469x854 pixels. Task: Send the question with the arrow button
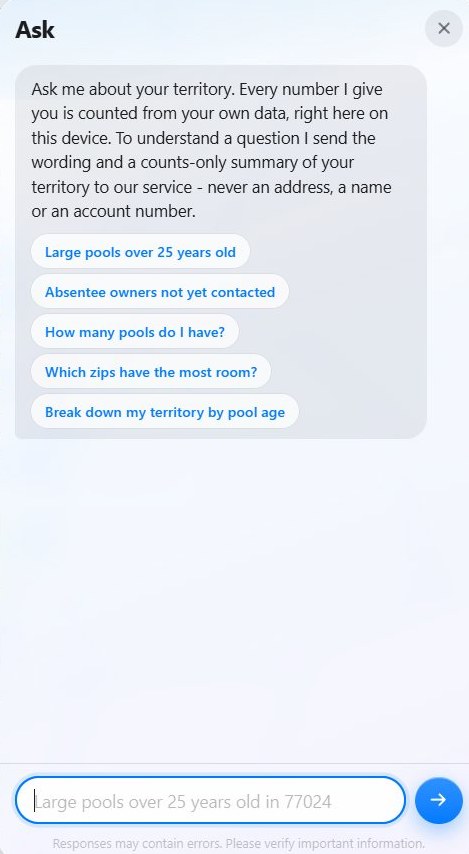(438, 800)
